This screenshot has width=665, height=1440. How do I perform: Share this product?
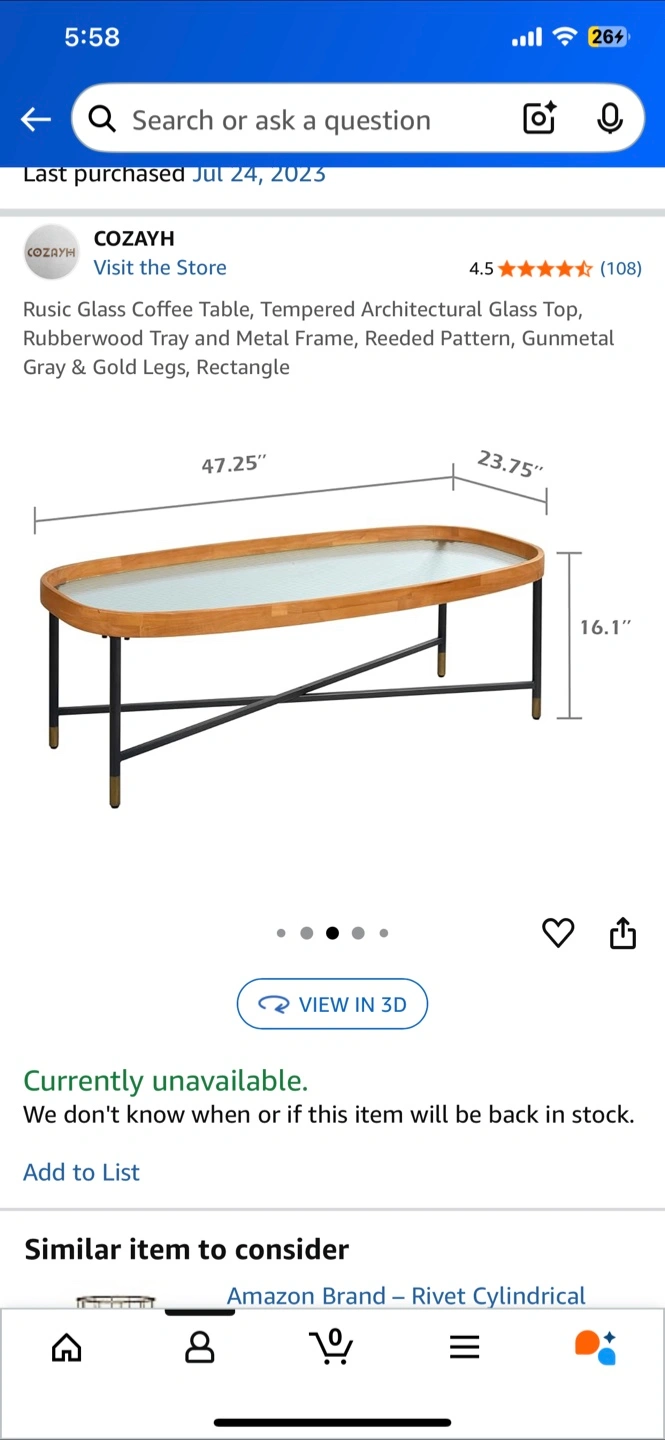[623, 932]
